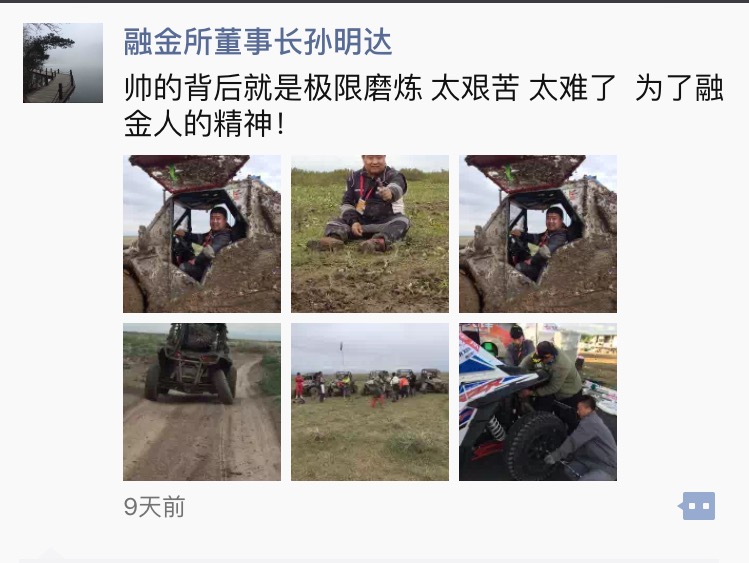Open the like and comment menu

click(698, 506)
